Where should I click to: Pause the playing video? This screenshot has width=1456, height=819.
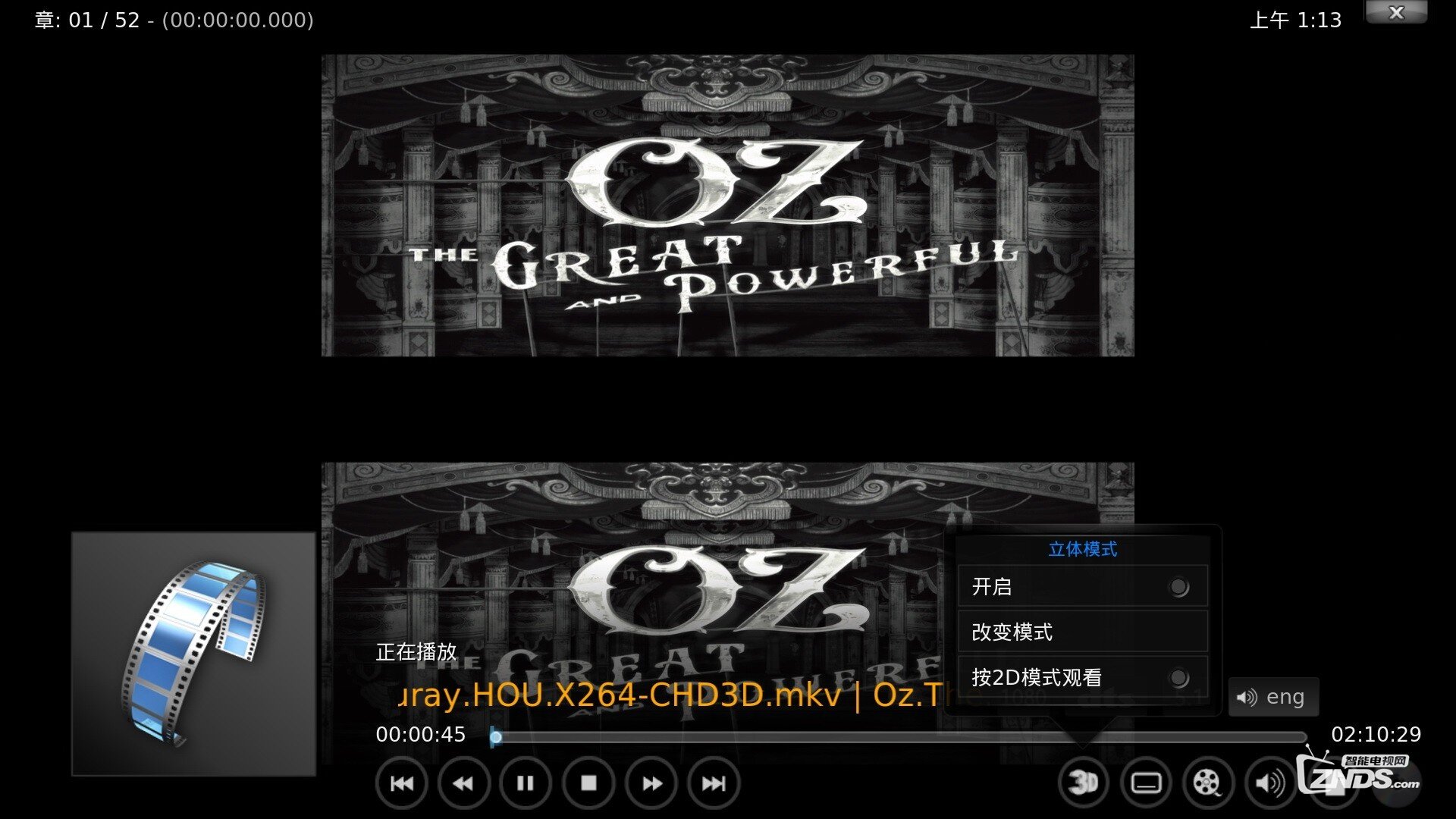coord(526,783)
